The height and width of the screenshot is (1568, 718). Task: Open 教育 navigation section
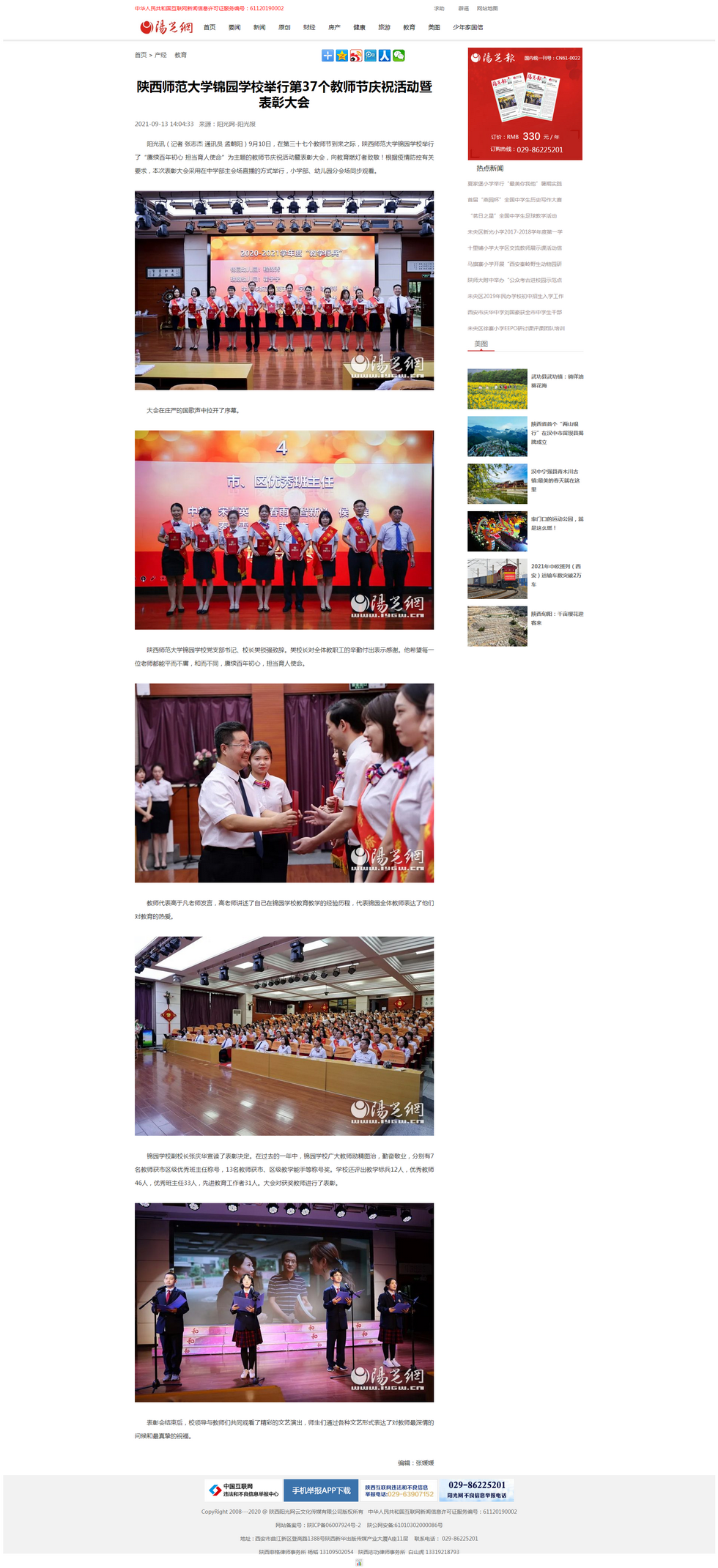[409, 28]
